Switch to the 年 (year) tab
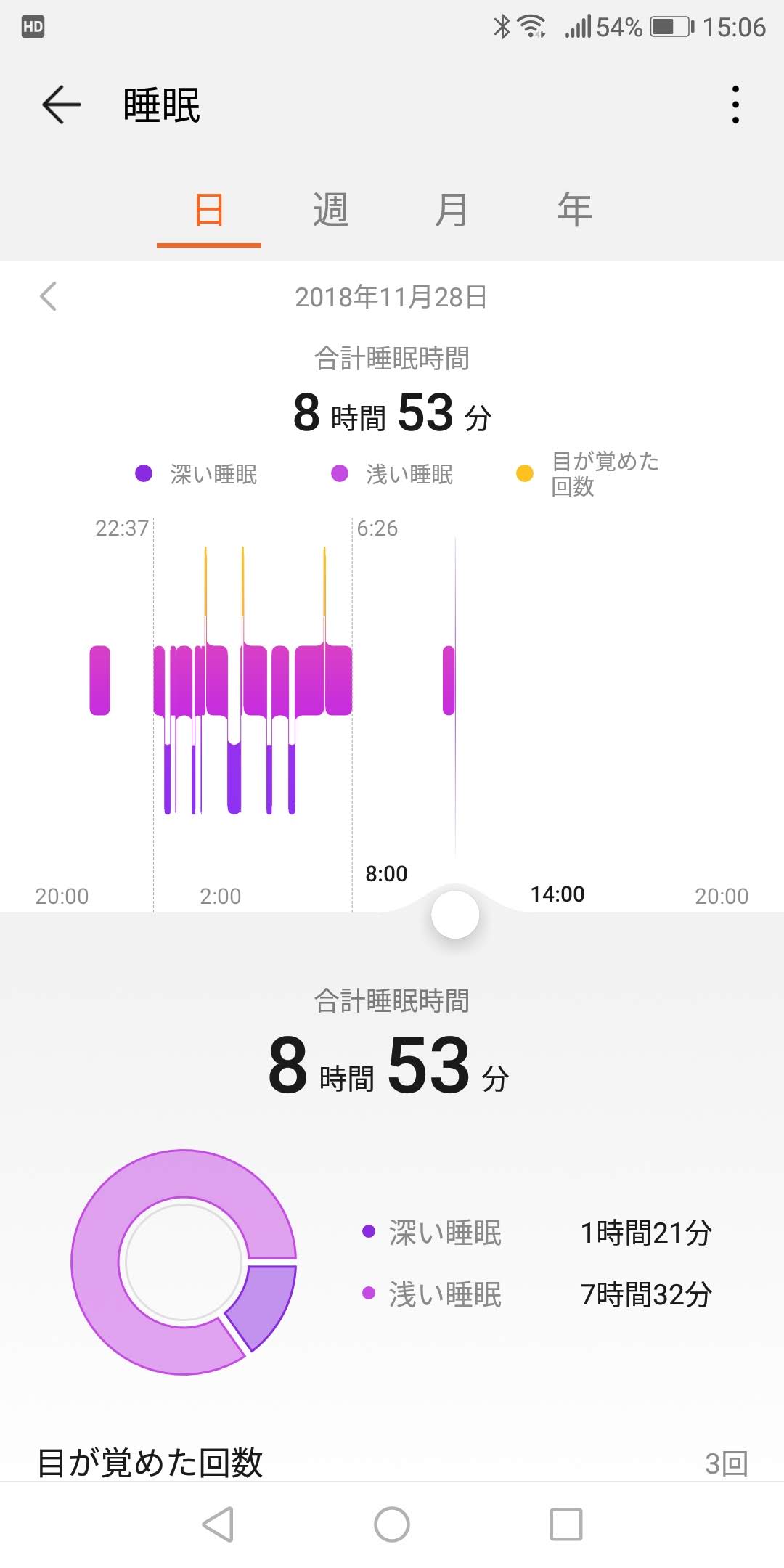The height and width of the screenshot is (1568, 784). (574, 211)
